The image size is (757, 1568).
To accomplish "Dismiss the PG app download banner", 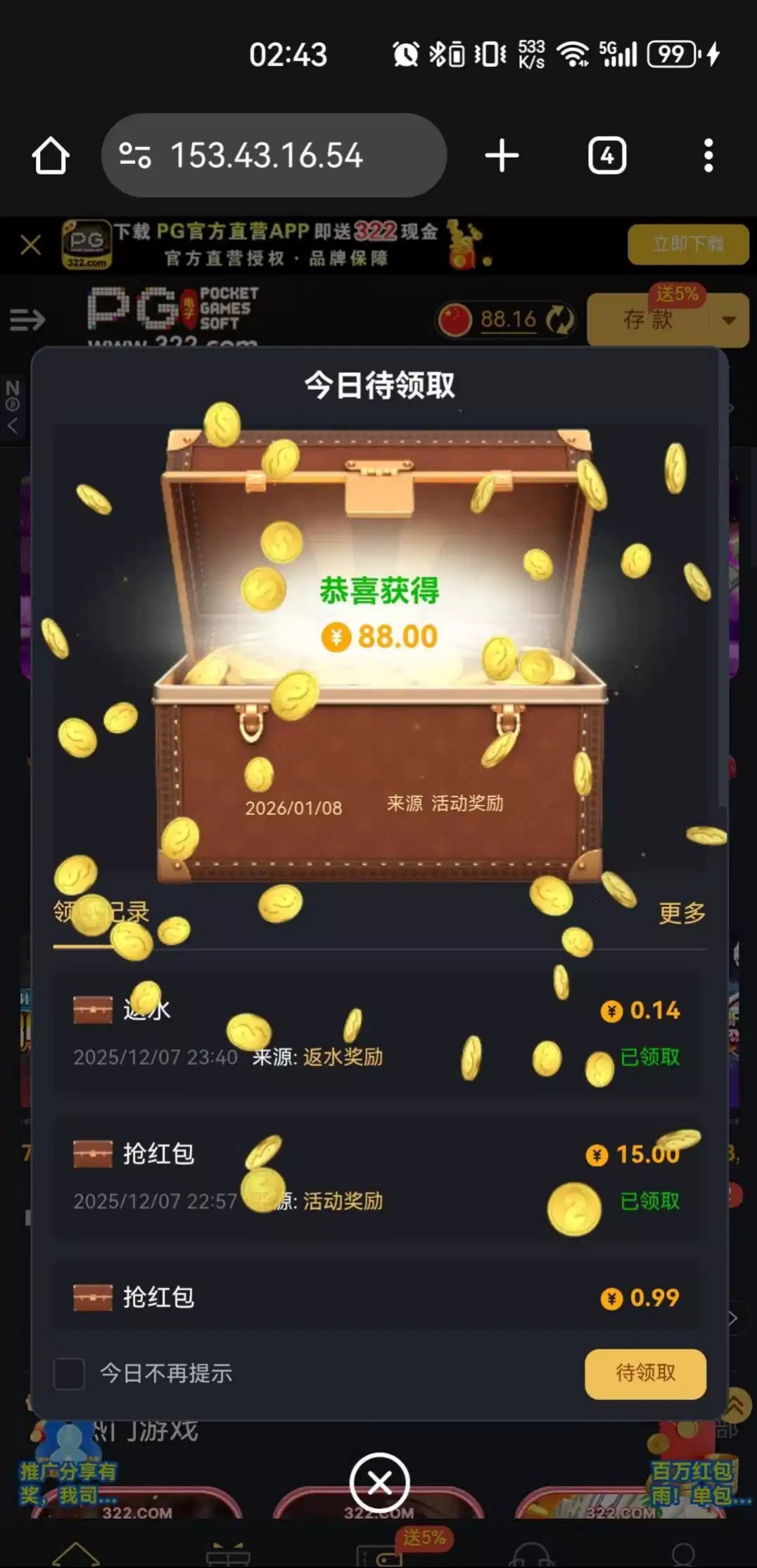I will click(30, 245).
